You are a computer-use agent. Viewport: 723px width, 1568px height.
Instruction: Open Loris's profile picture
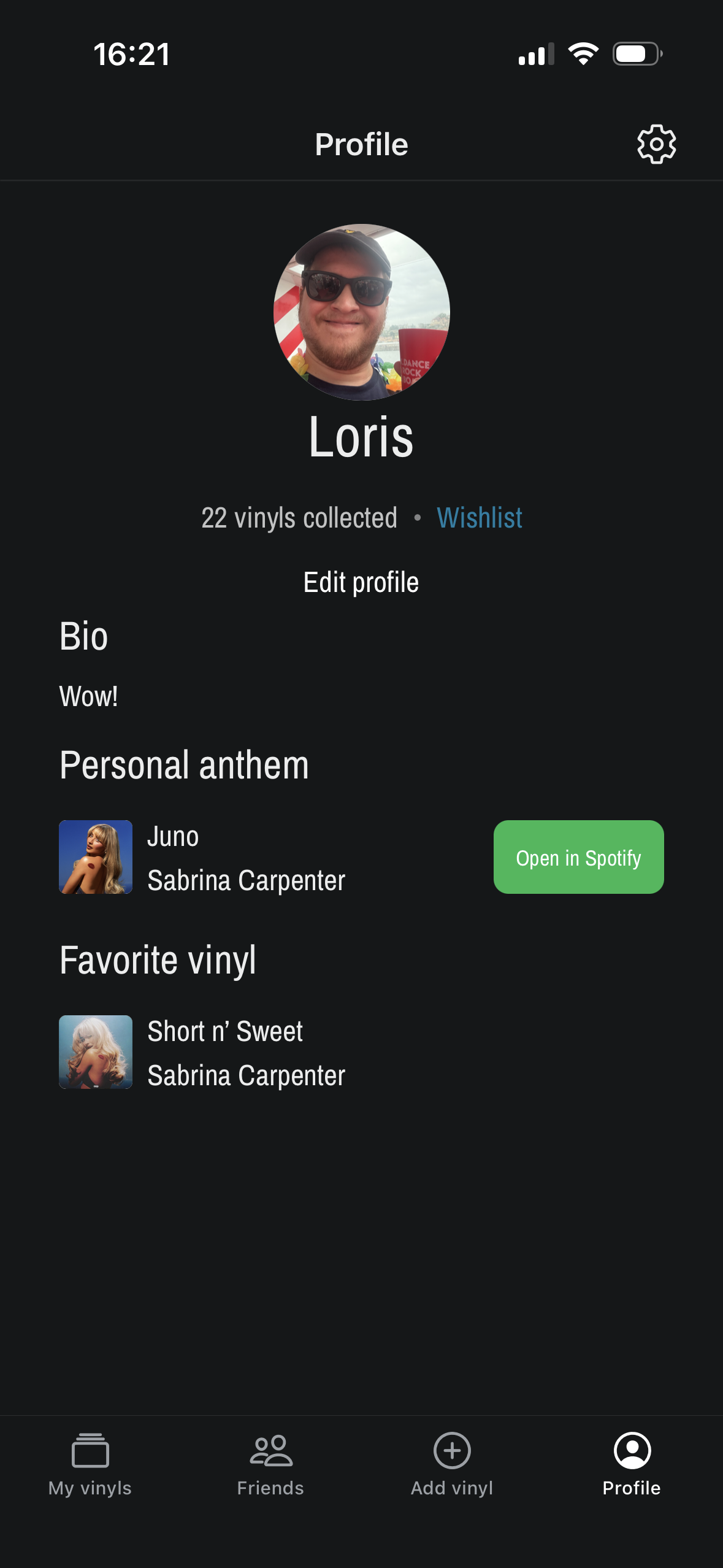[361, 312]
